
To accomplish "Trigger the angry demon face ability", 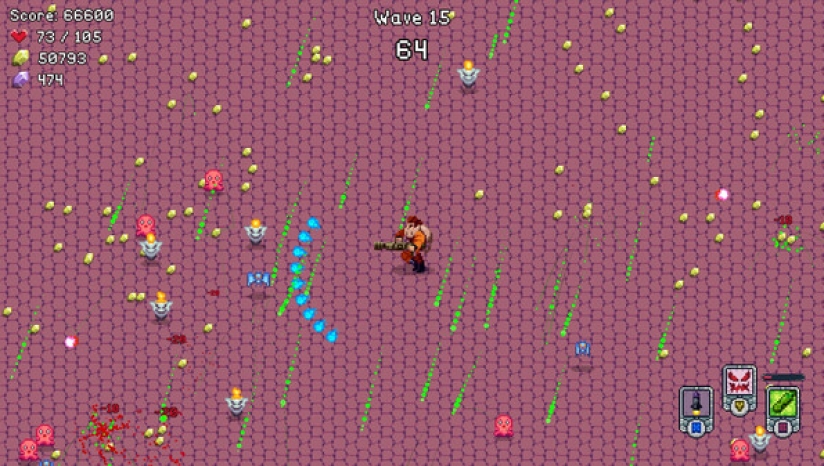I will (739, 382).
